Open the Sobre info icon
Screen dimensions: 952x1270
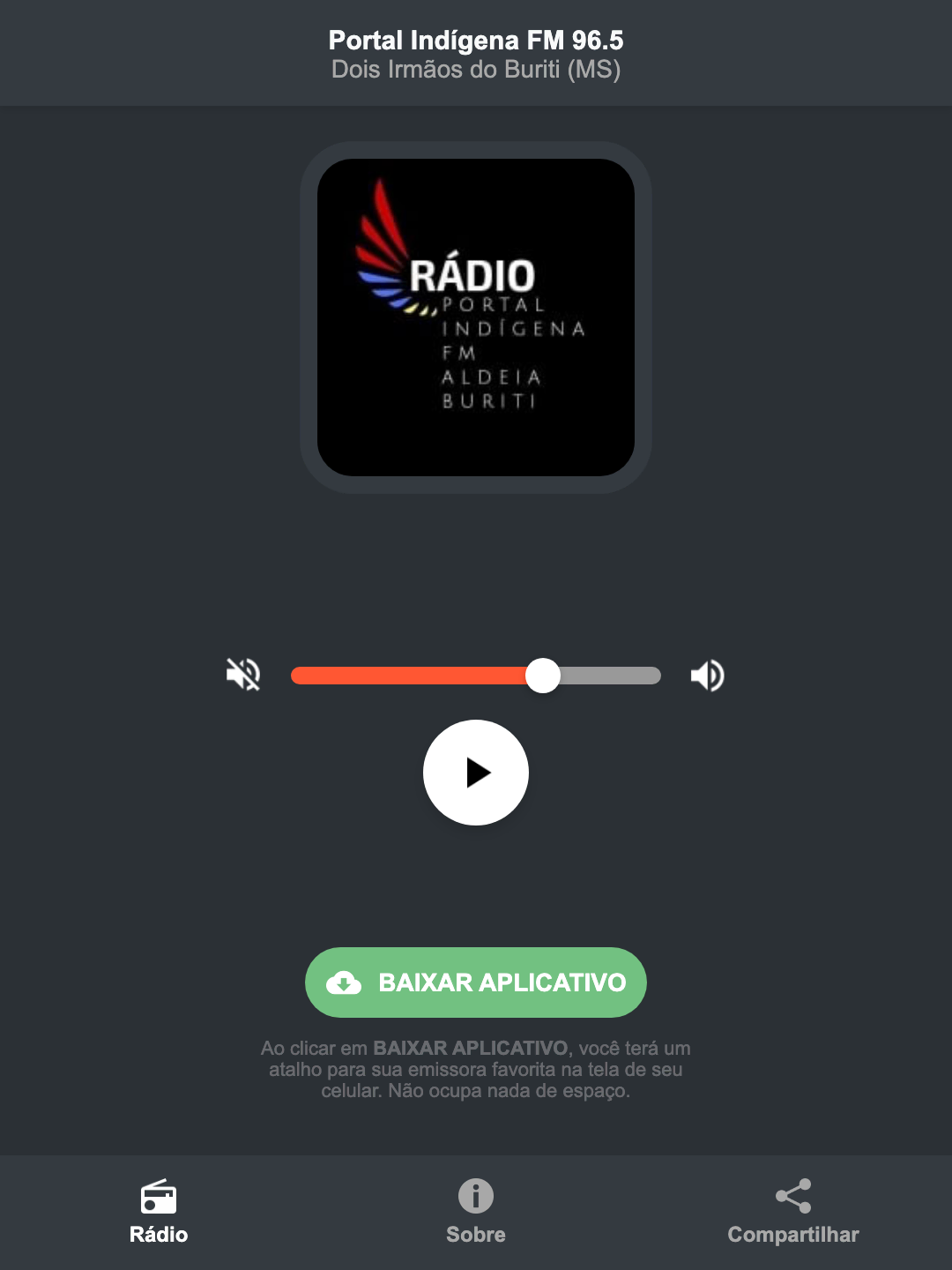[475, 1198]
